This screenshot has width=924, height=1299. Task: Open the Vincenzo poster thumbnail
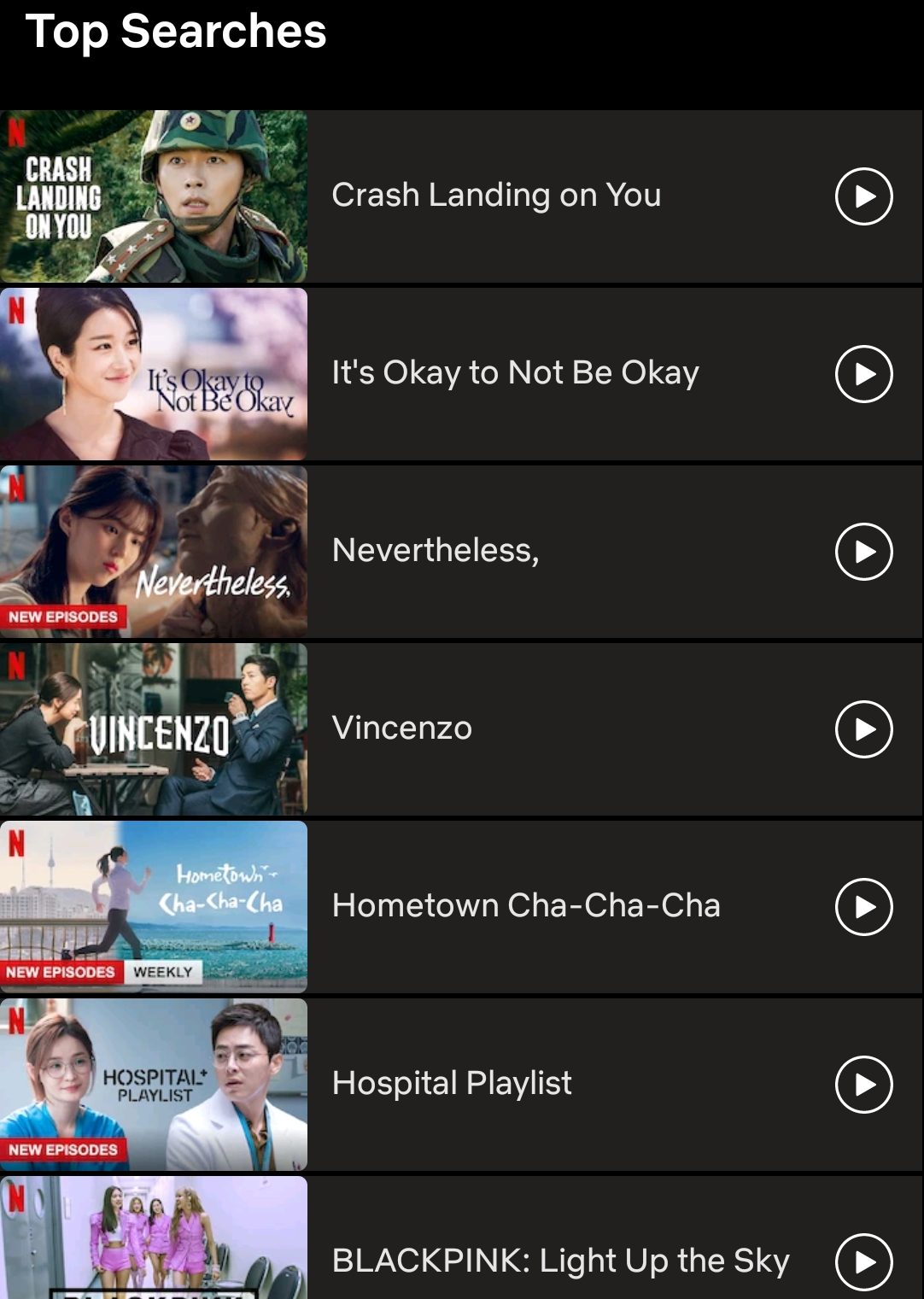(x=154, y=729)
